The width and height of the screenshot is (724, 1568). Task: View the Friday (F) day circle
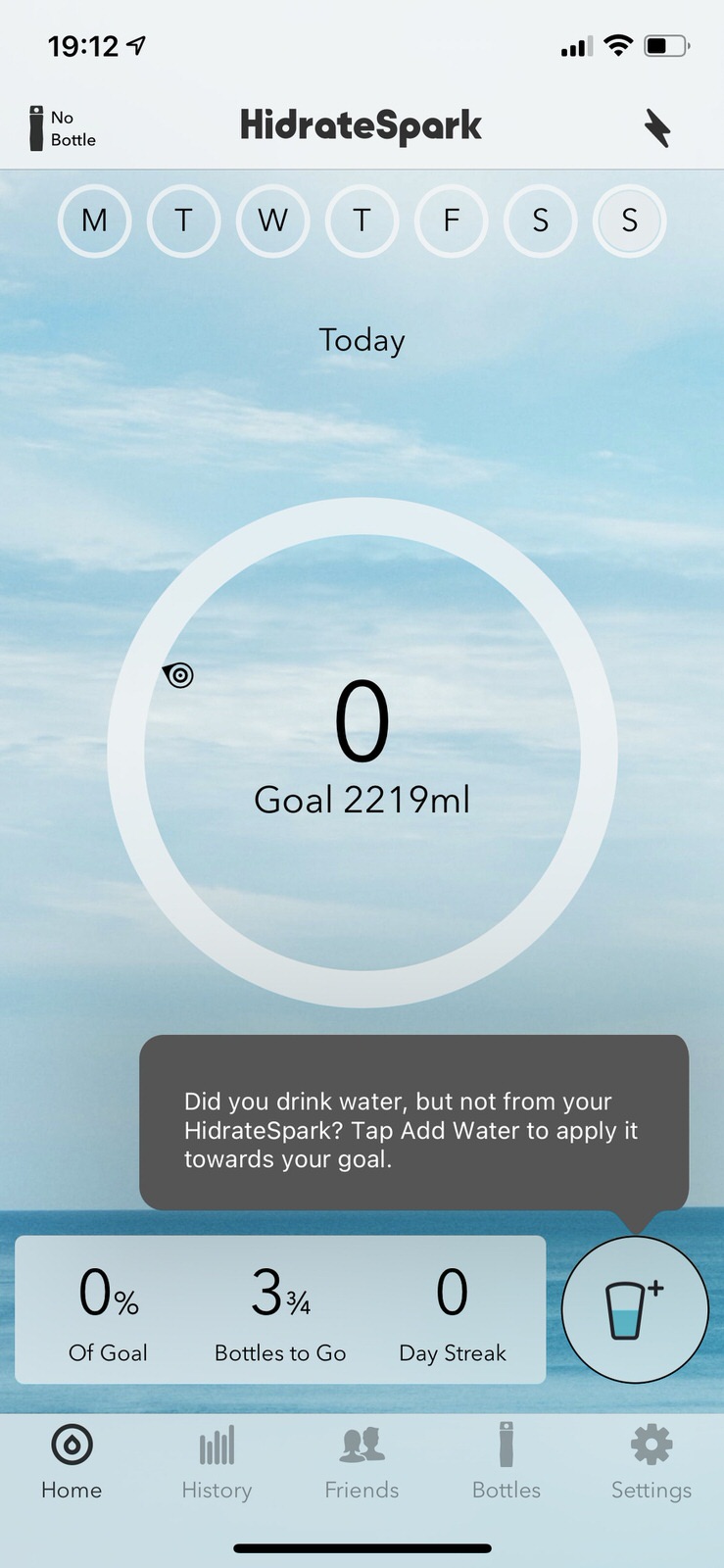tap(451, 220)
